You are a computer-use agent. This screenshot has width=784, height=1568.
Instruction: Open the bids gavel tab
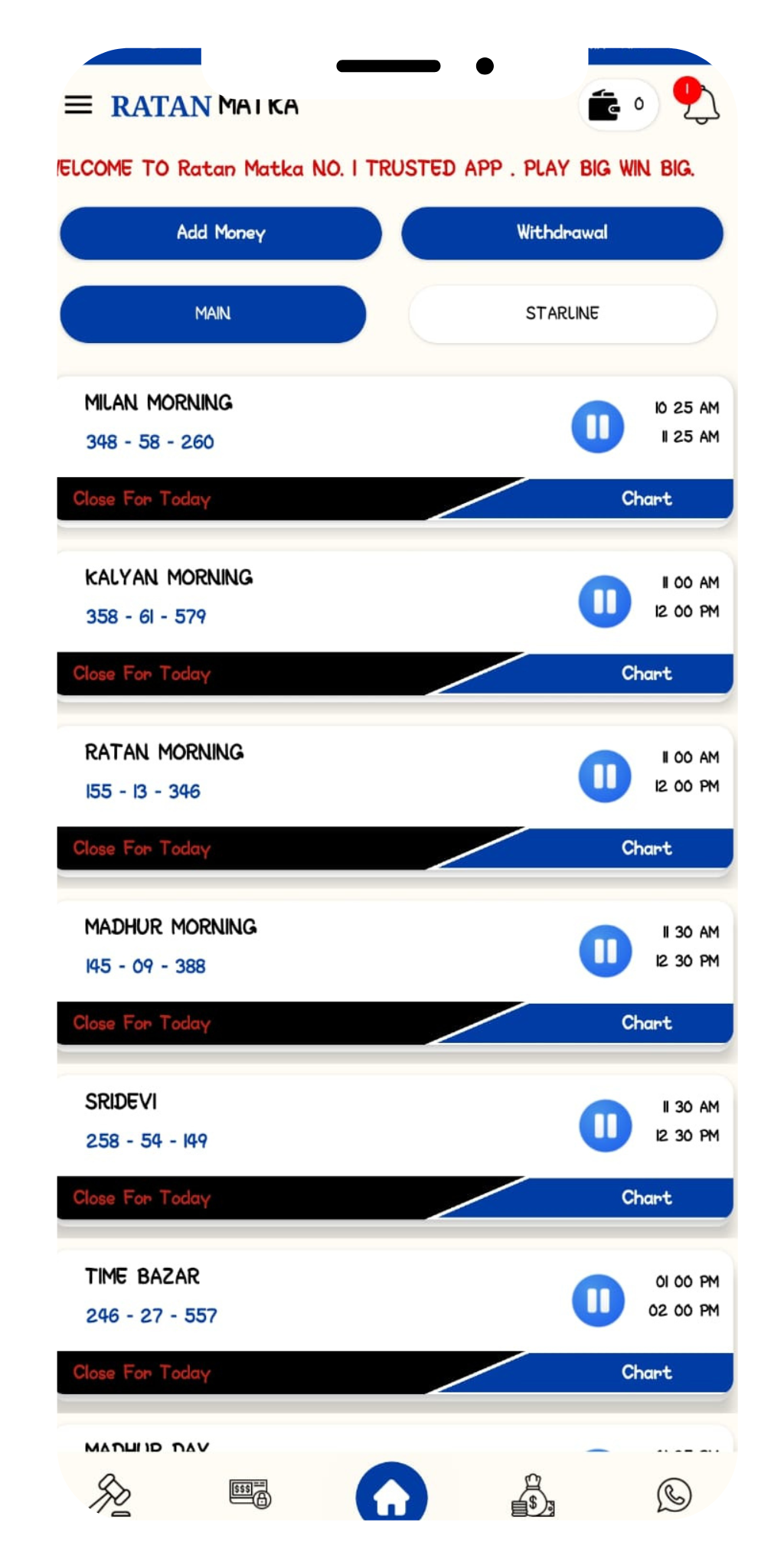(111, 1494)
